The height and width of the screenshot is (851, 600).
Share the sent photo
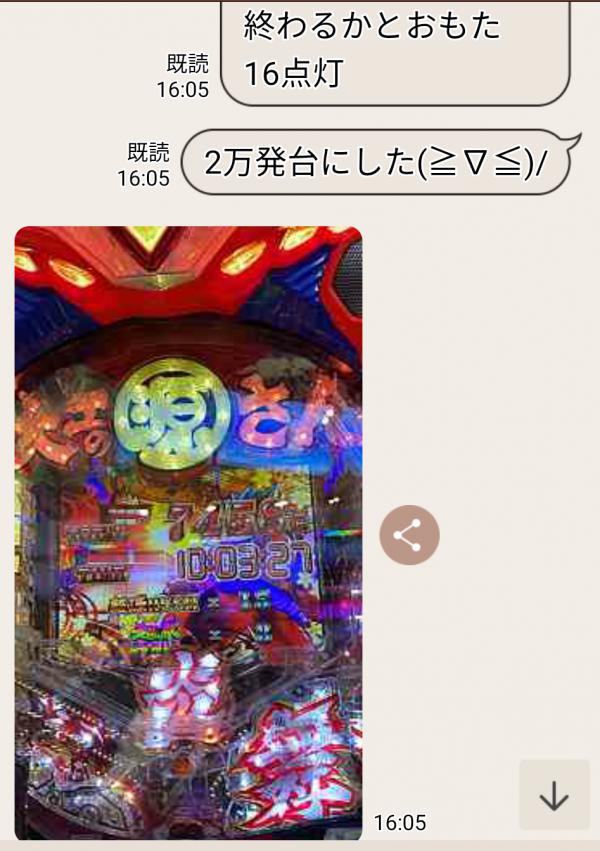tap(409, 536)
